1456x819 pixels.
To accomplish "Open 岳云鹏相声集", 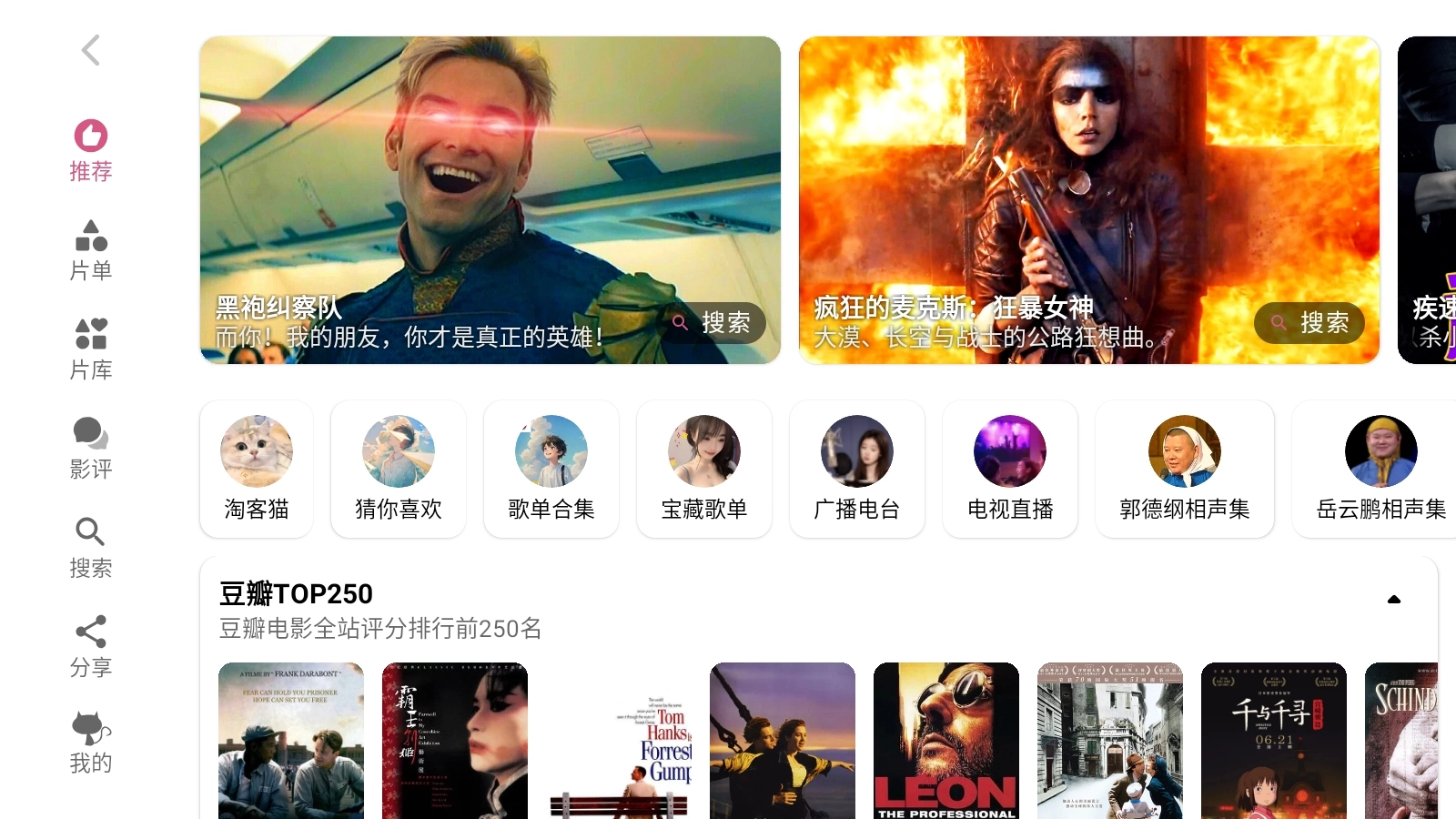I will 1380,469.
